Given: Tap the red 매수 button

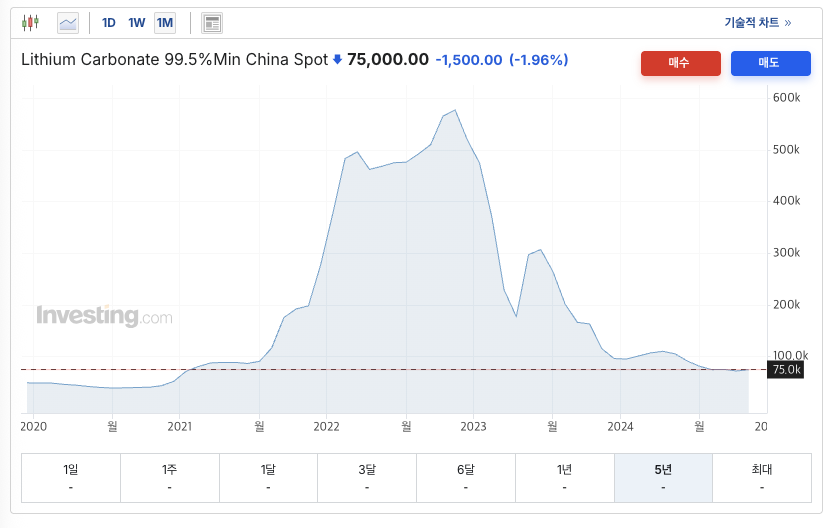Looking at the screenshot, I should 680,63.
